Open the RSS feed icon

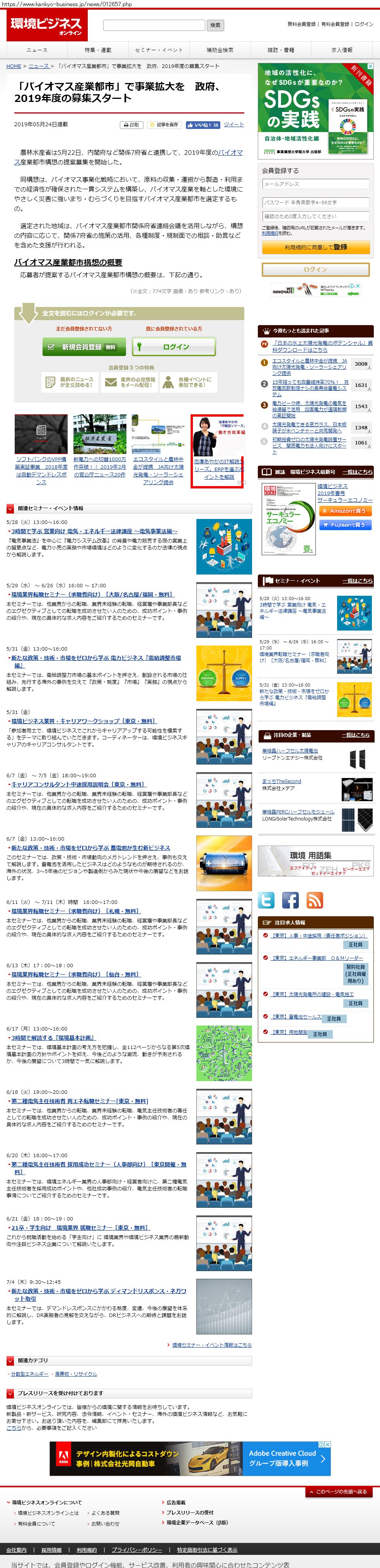click(x=314, y=900)
